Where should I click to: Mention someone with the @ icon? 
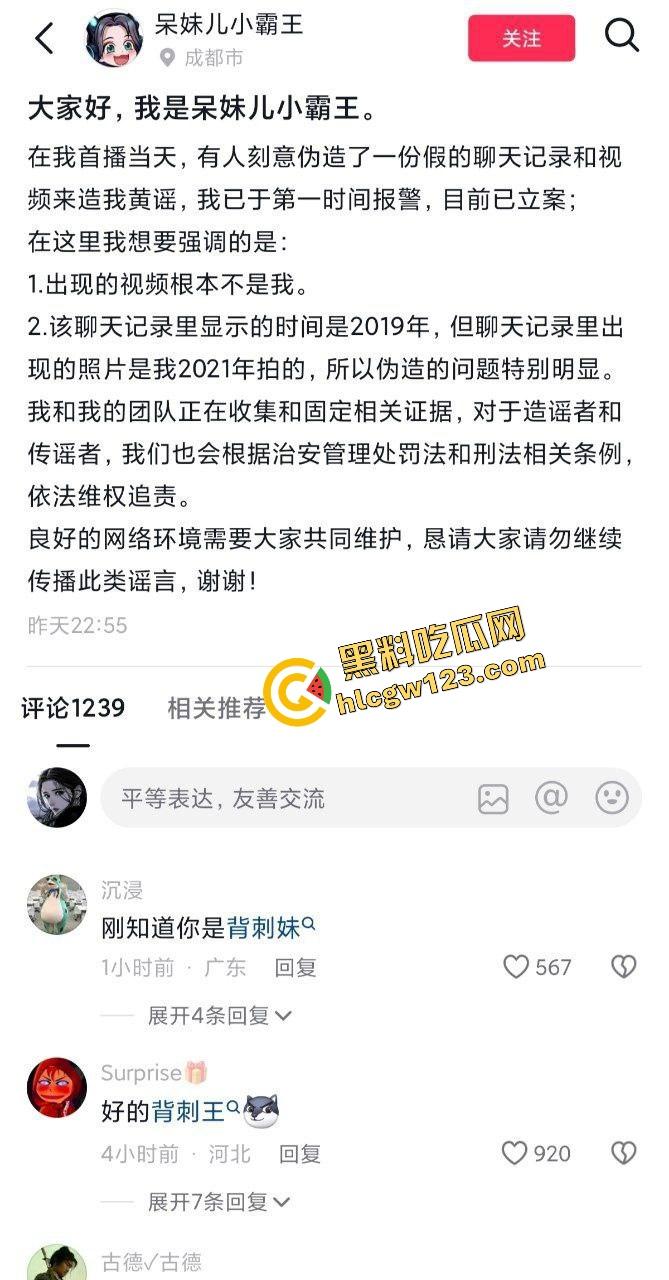coord(551,797)
